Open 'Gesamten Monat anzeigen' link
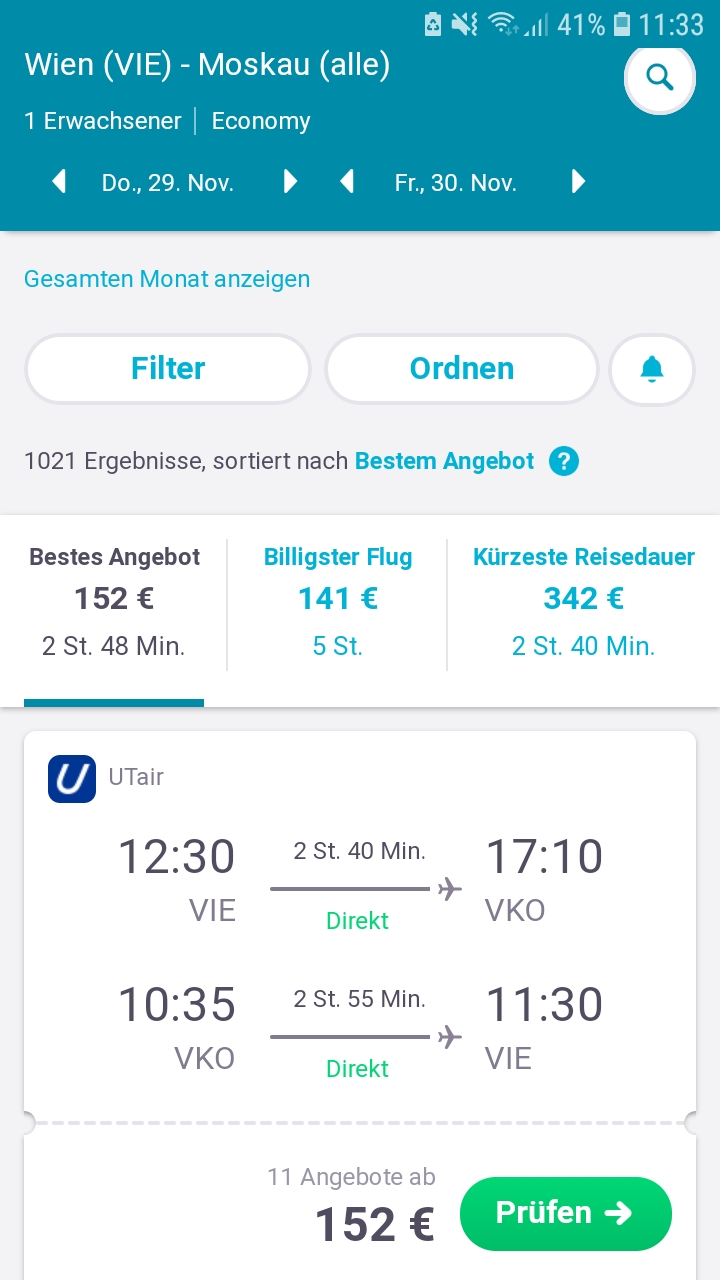Viewport: 720px width, 1280px height. tap(167, 279)
